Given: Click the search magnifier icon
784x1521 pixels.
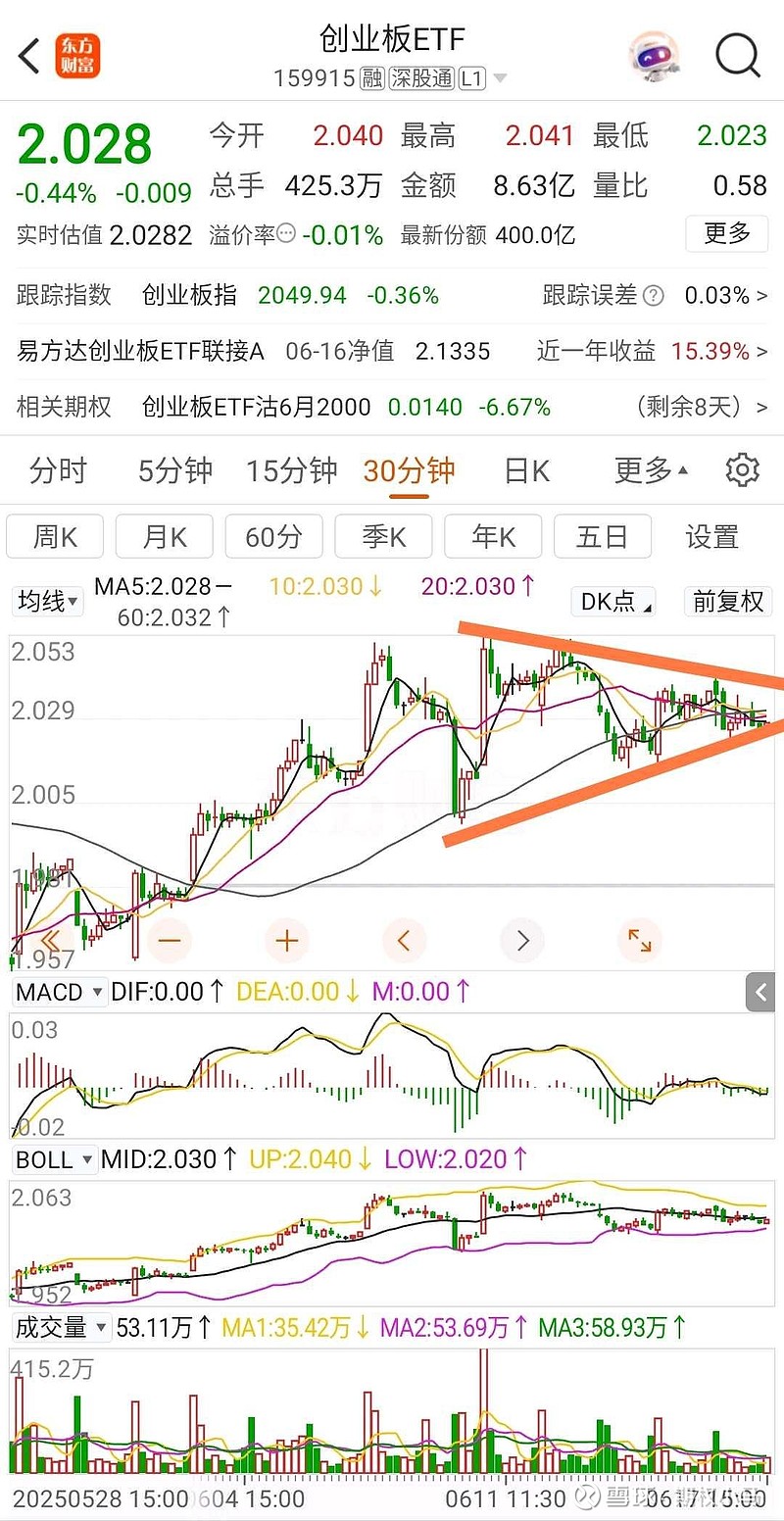Looking at the screenshot, I should click(x=737, y=56).
